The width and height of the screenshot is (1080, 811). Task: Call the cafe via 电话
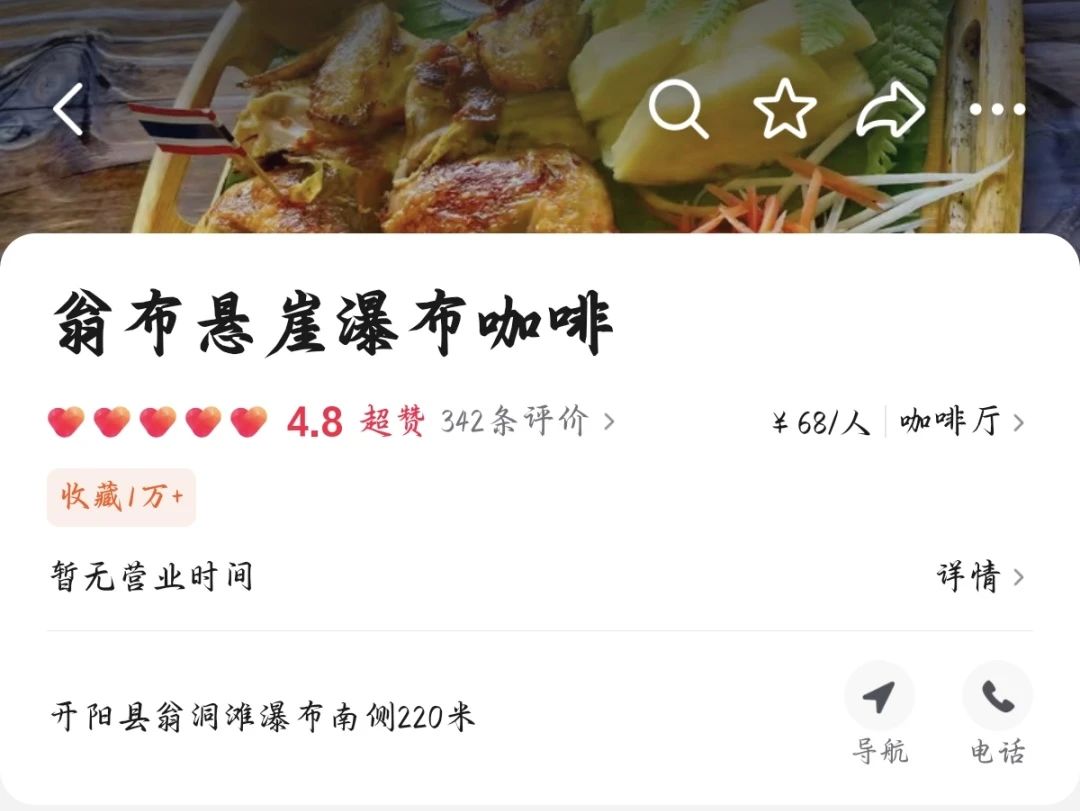pyautogui.click(x=997, y=697)
